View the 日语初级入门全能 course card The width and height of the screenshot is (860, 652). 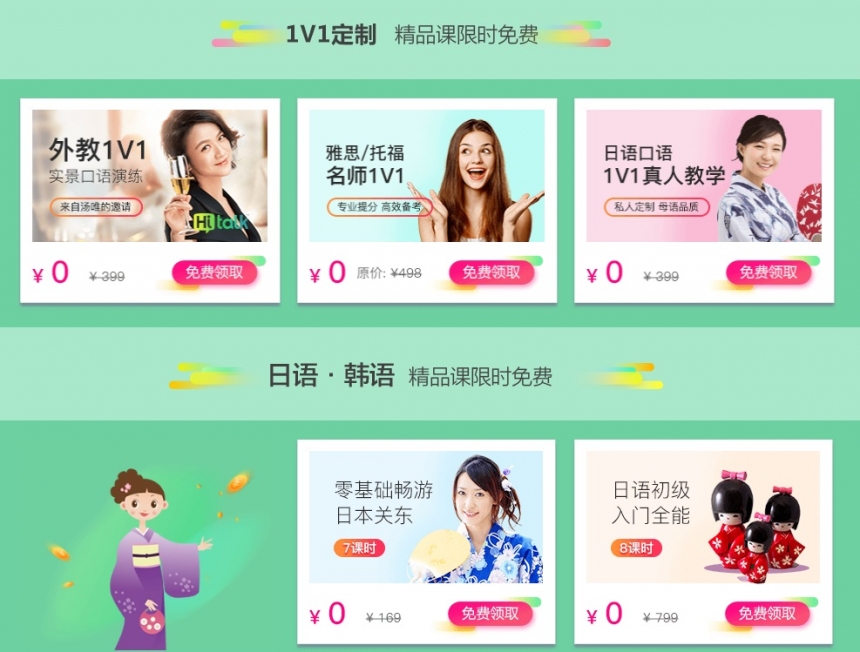pyautogui.click(x=703, y=517)
